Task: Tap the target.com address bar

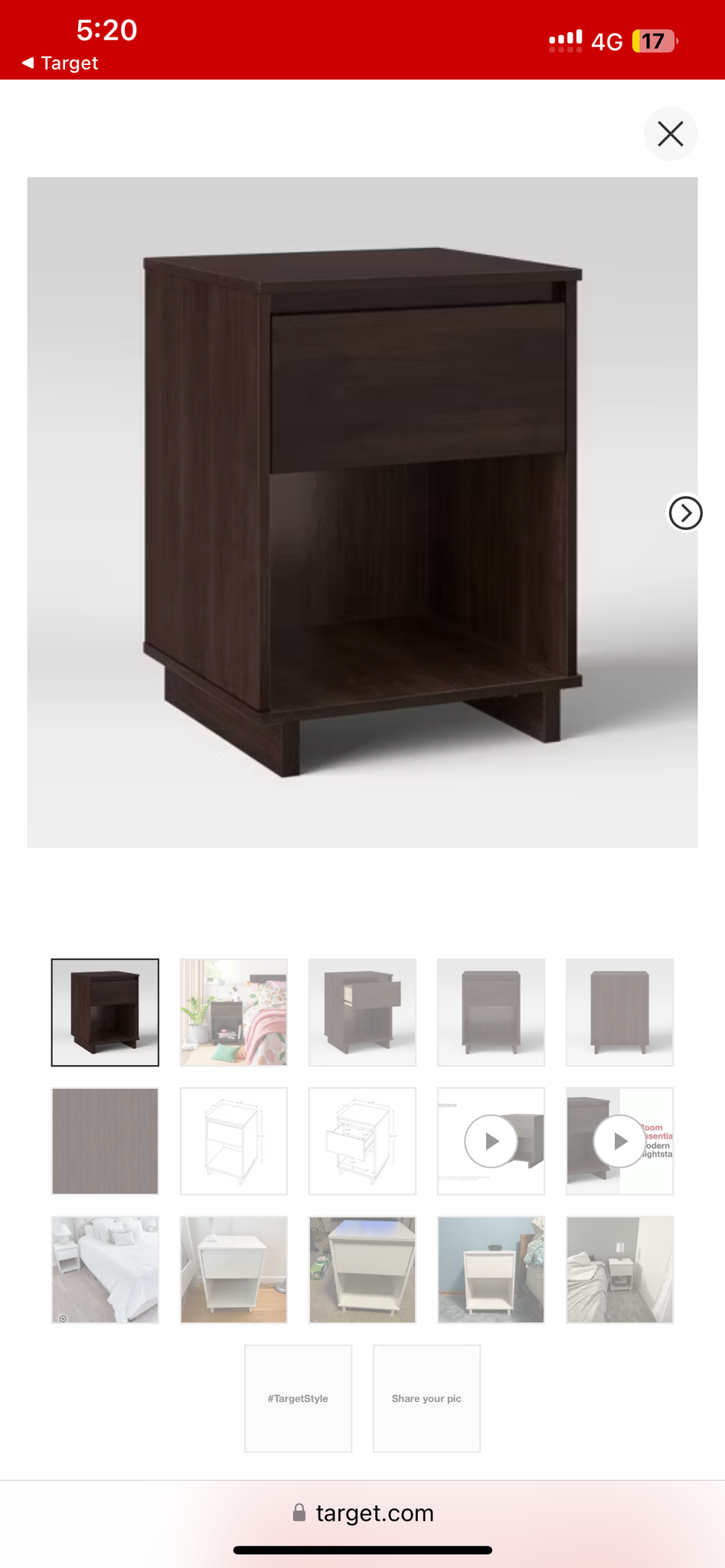Action: coord(362,1513)
